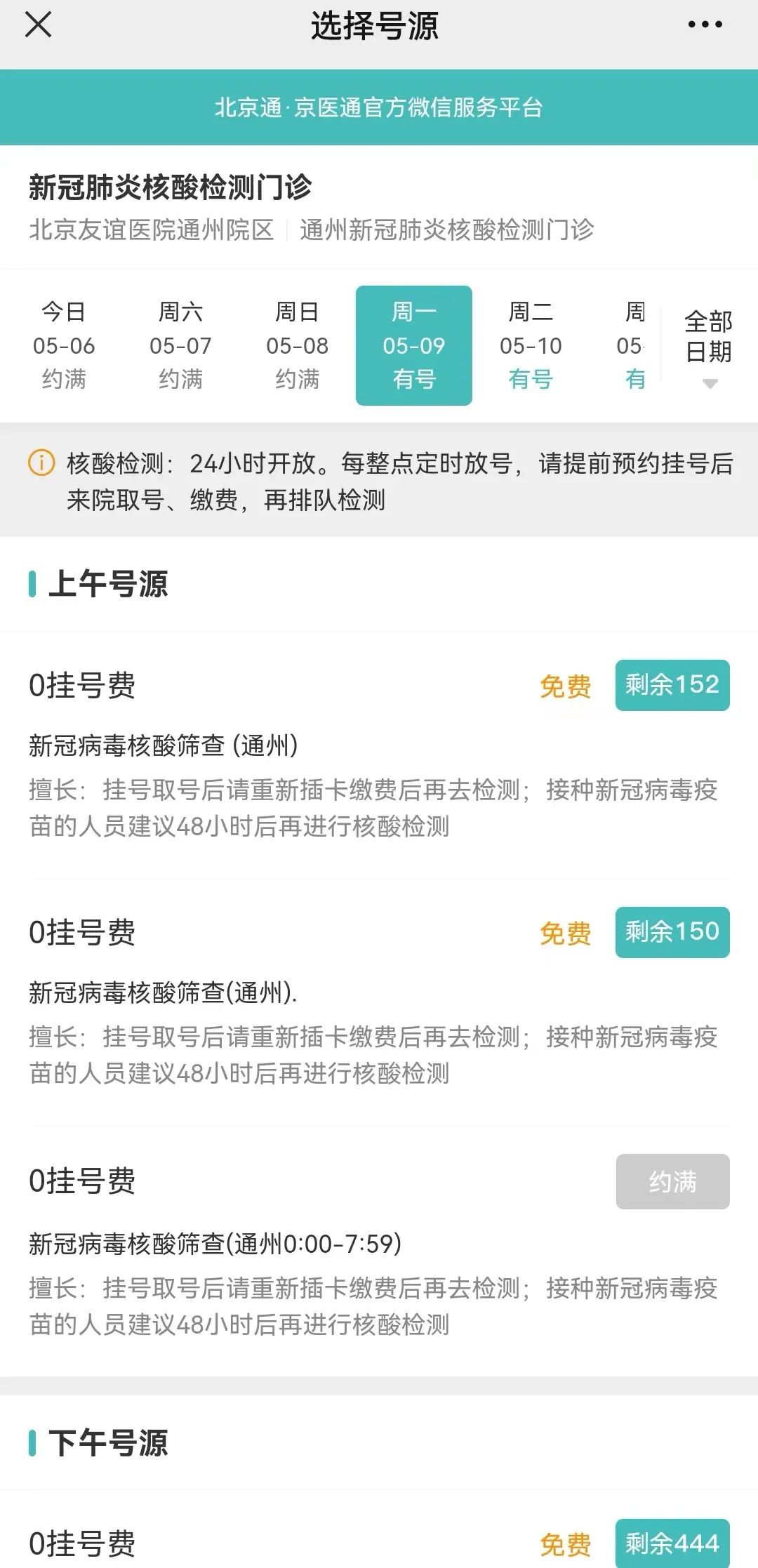
Task: Choose the 周日 05-08 date
Action: pyautogui.click(x=297, y=345)
